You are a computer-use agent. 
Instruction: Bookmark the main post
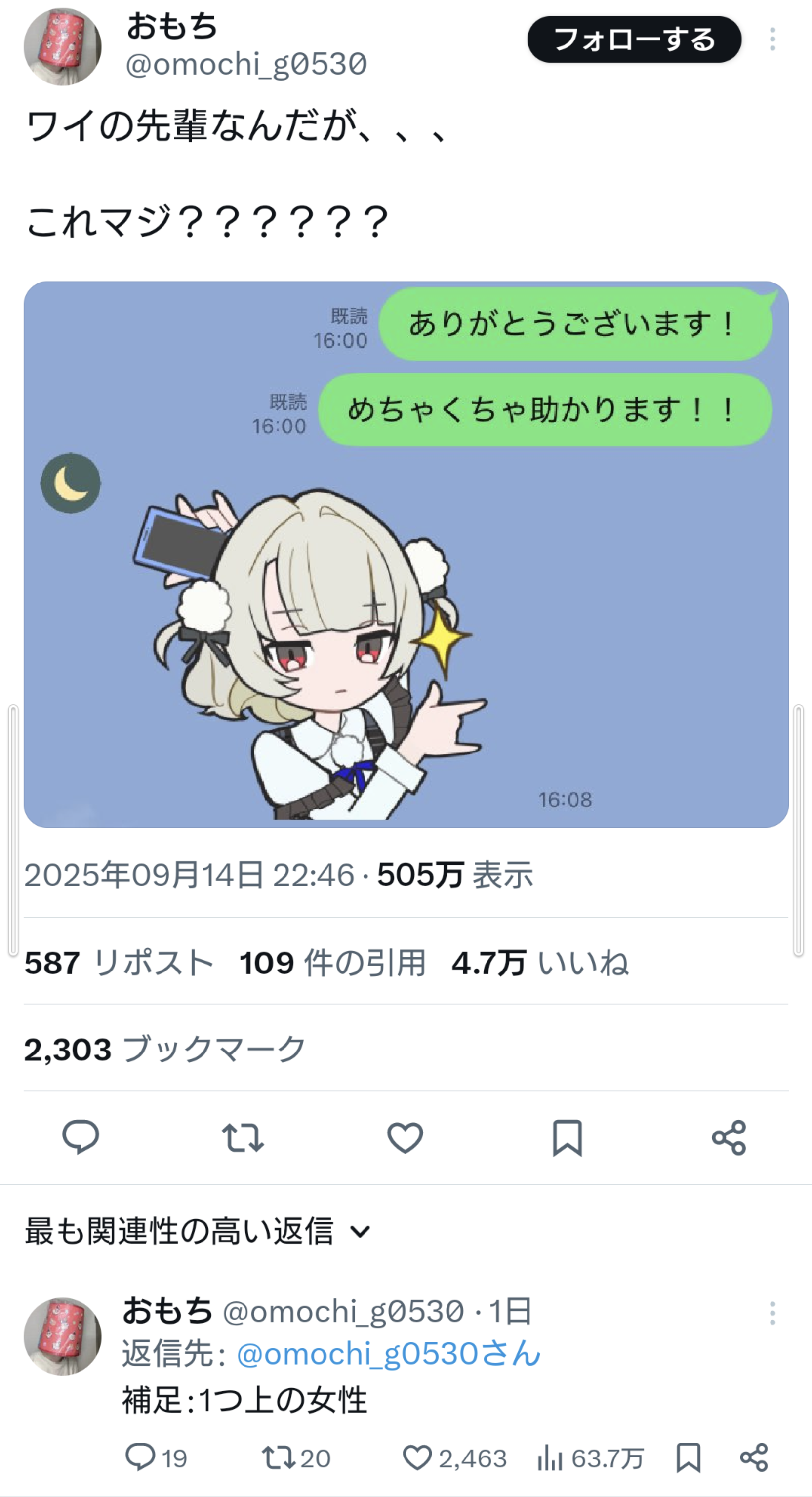click(x=567, y=1137)
